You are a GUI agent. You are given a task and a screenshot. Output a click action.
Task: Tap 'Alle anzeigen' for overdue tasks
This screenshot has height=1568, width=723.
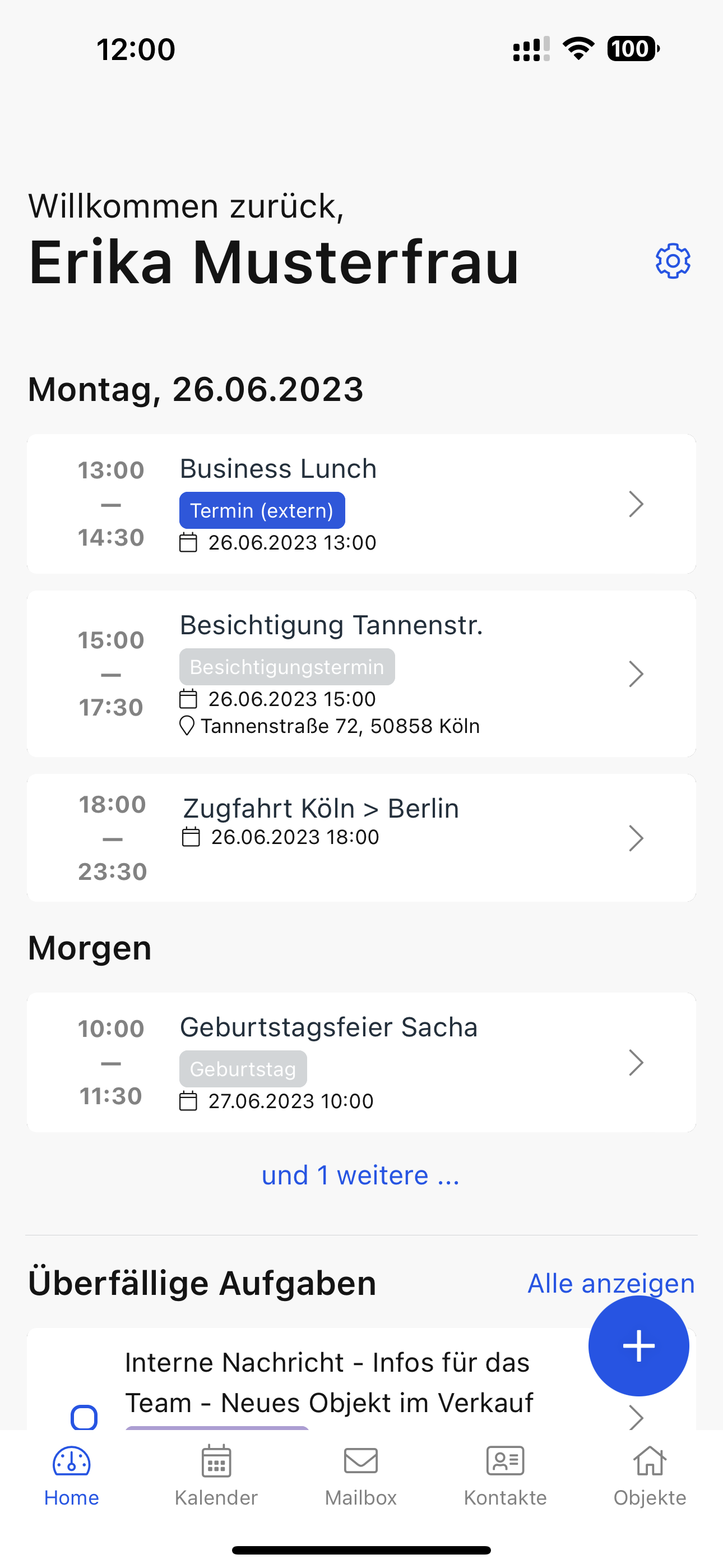610,1283
